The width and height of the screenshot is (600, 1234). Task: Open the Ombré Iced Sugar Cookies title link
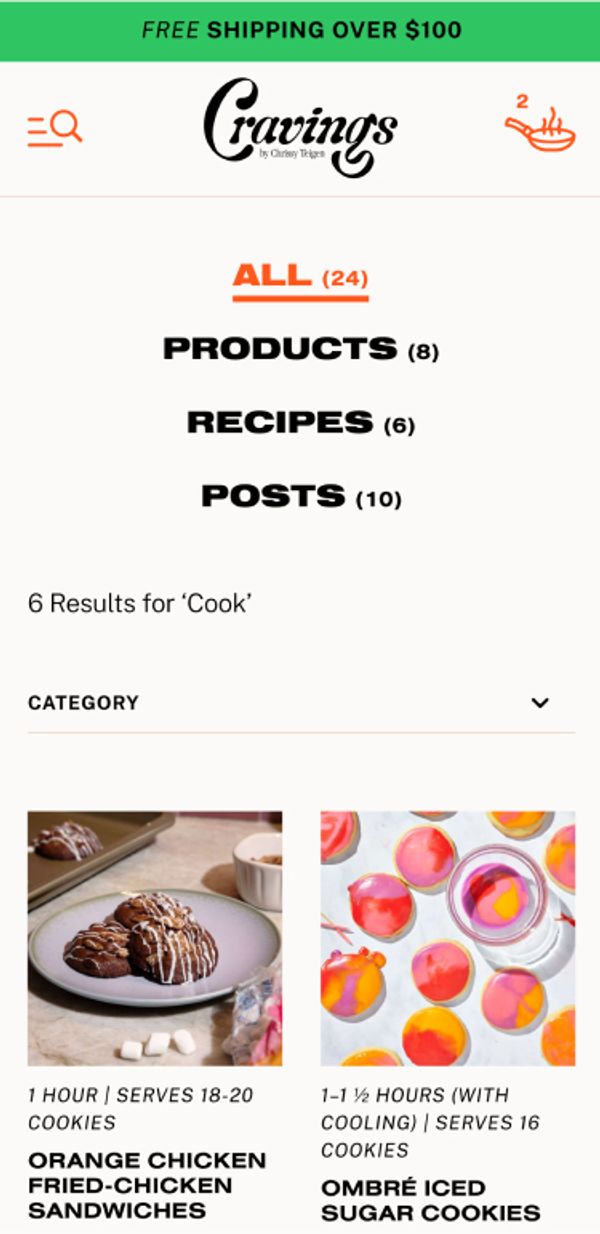point(430,1200)
